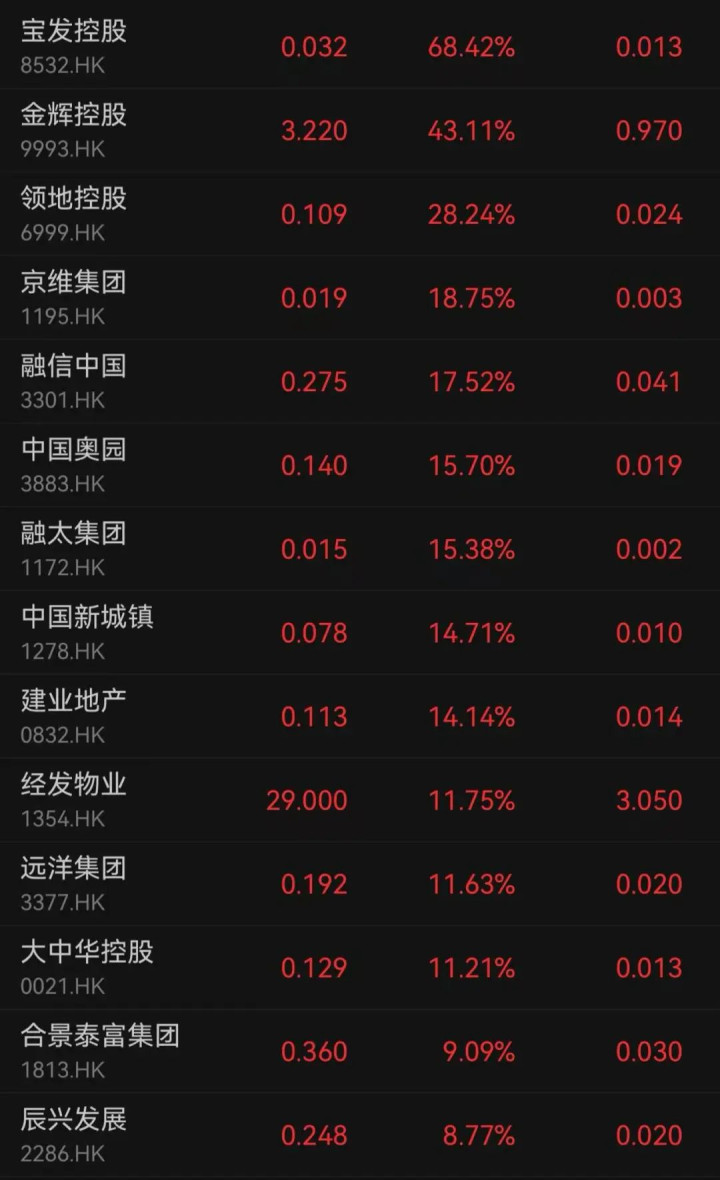View 合景泰富集团 1813.HK details
The image size is (720, 1180).
pos(360,1051)
